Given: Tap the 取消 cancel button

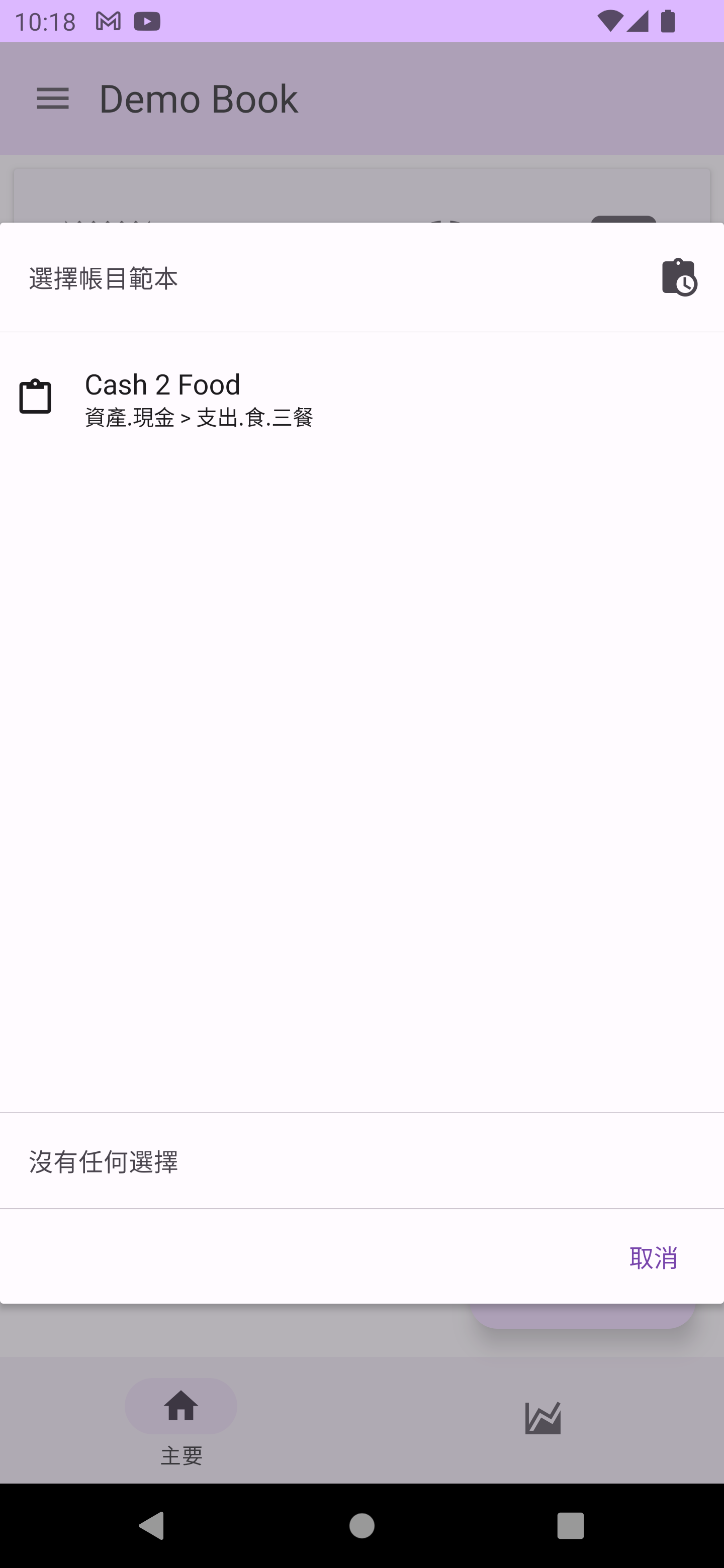Looking at the screenshot, I should click(x=653, y=1257).
